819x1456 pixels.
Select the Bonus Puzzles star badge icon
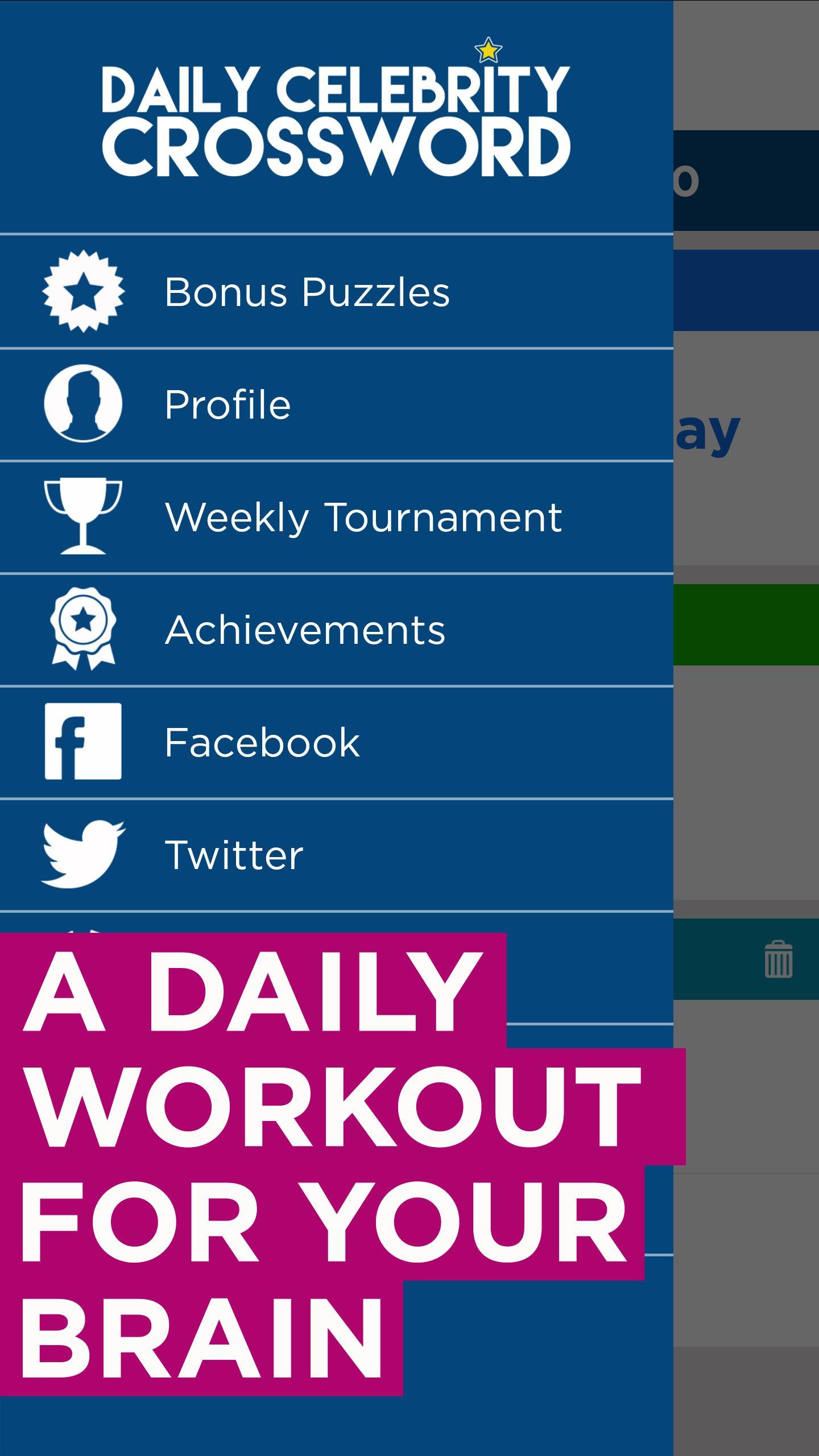point(84,291)
